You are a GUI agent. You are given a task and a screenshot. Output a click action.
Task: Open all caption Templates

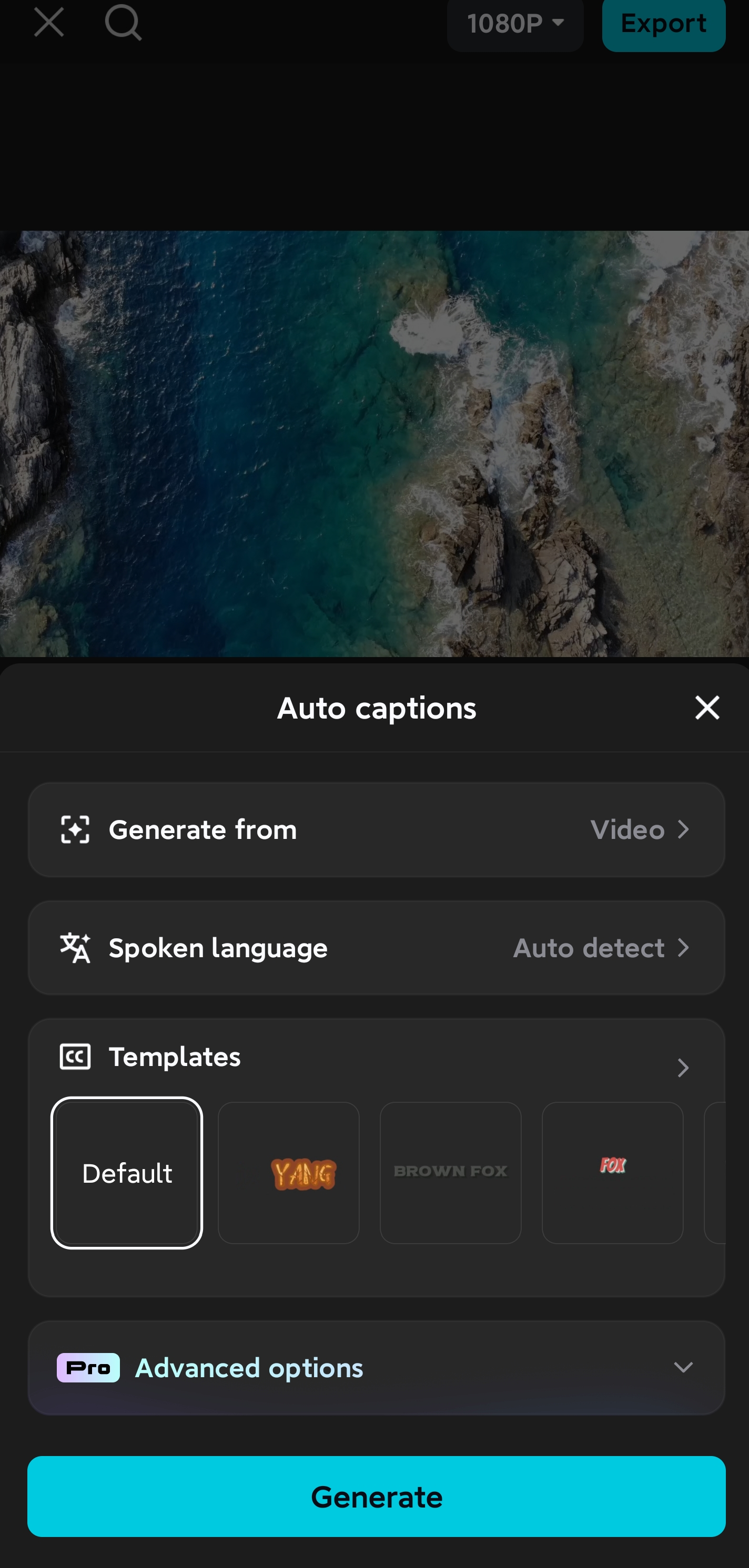[x=682, y=1067]
